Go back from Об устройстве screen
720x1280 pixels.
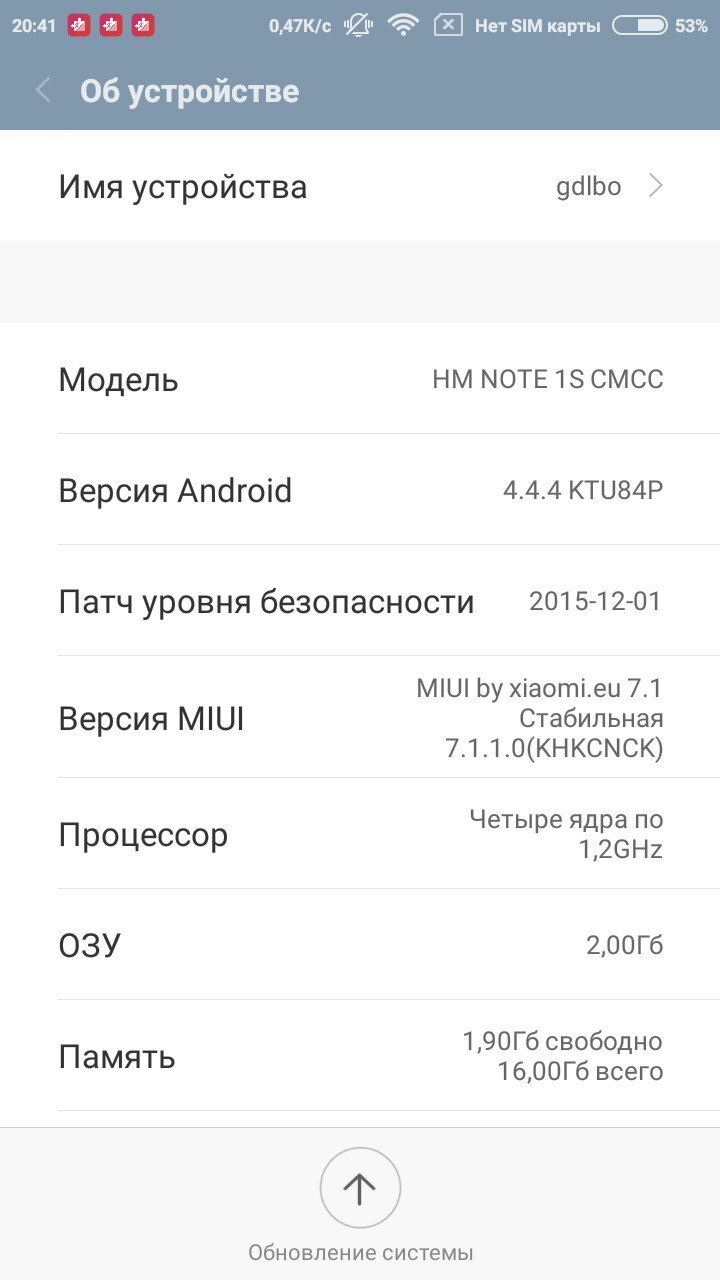43,91
